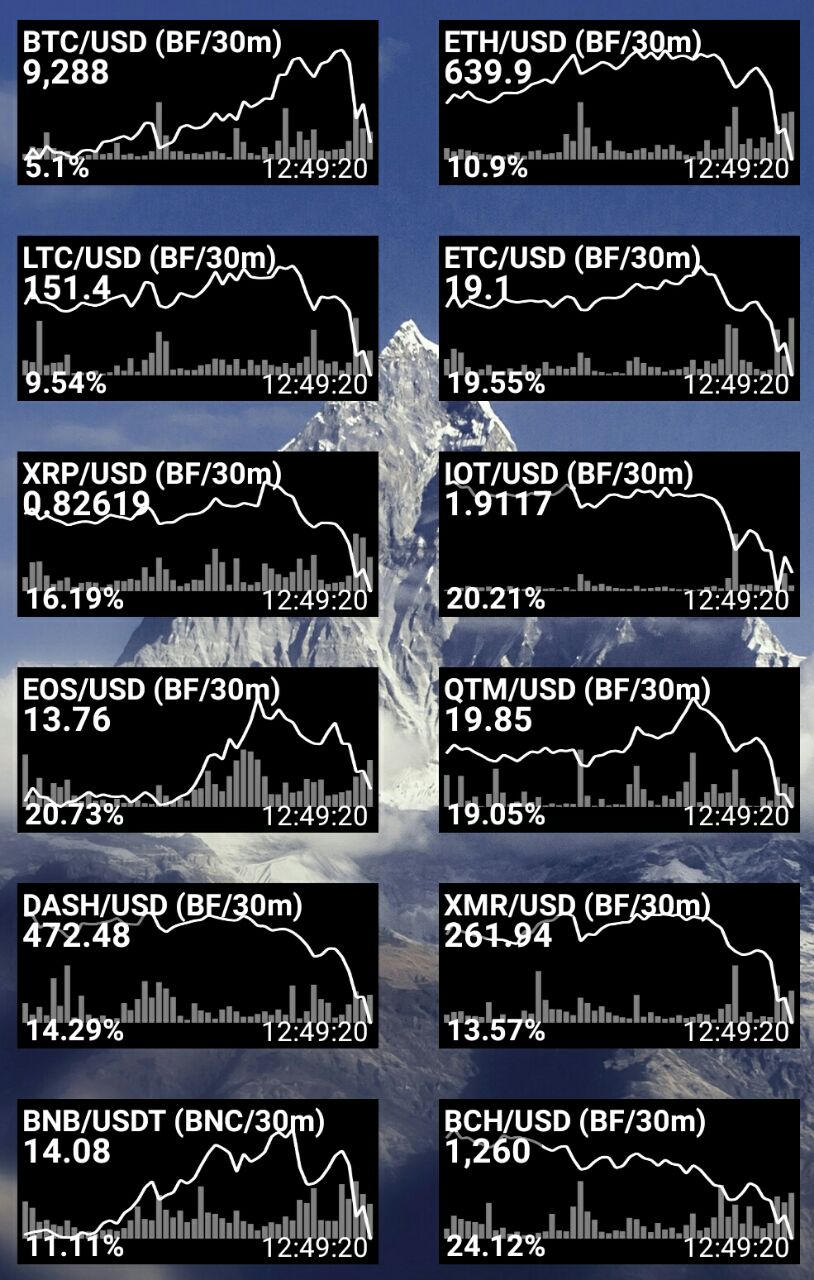
Task: Select the XMR/USD chart widget
Action: [620, 965]
